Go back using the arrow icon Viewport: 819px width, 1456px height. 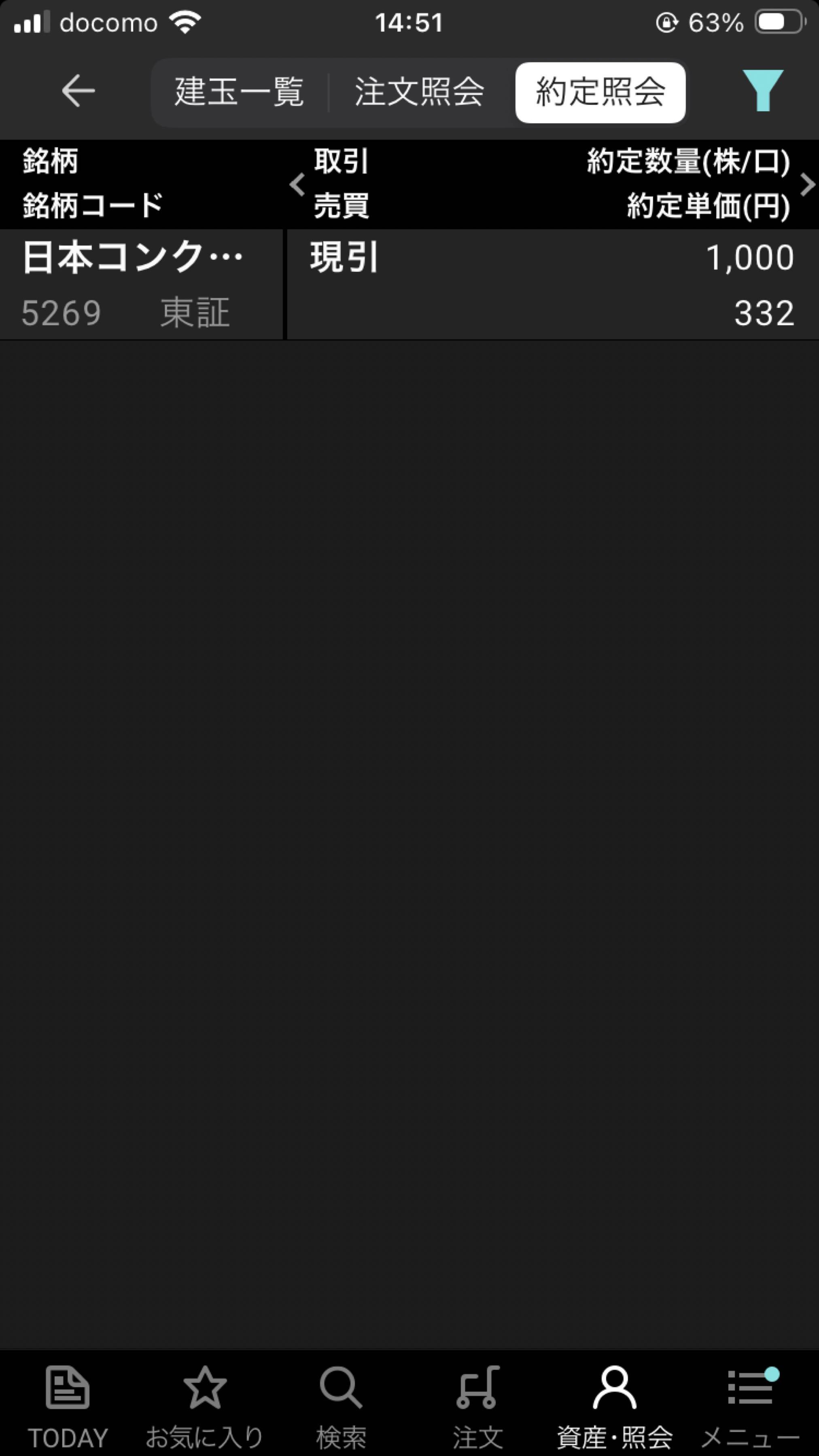point(77,91)
